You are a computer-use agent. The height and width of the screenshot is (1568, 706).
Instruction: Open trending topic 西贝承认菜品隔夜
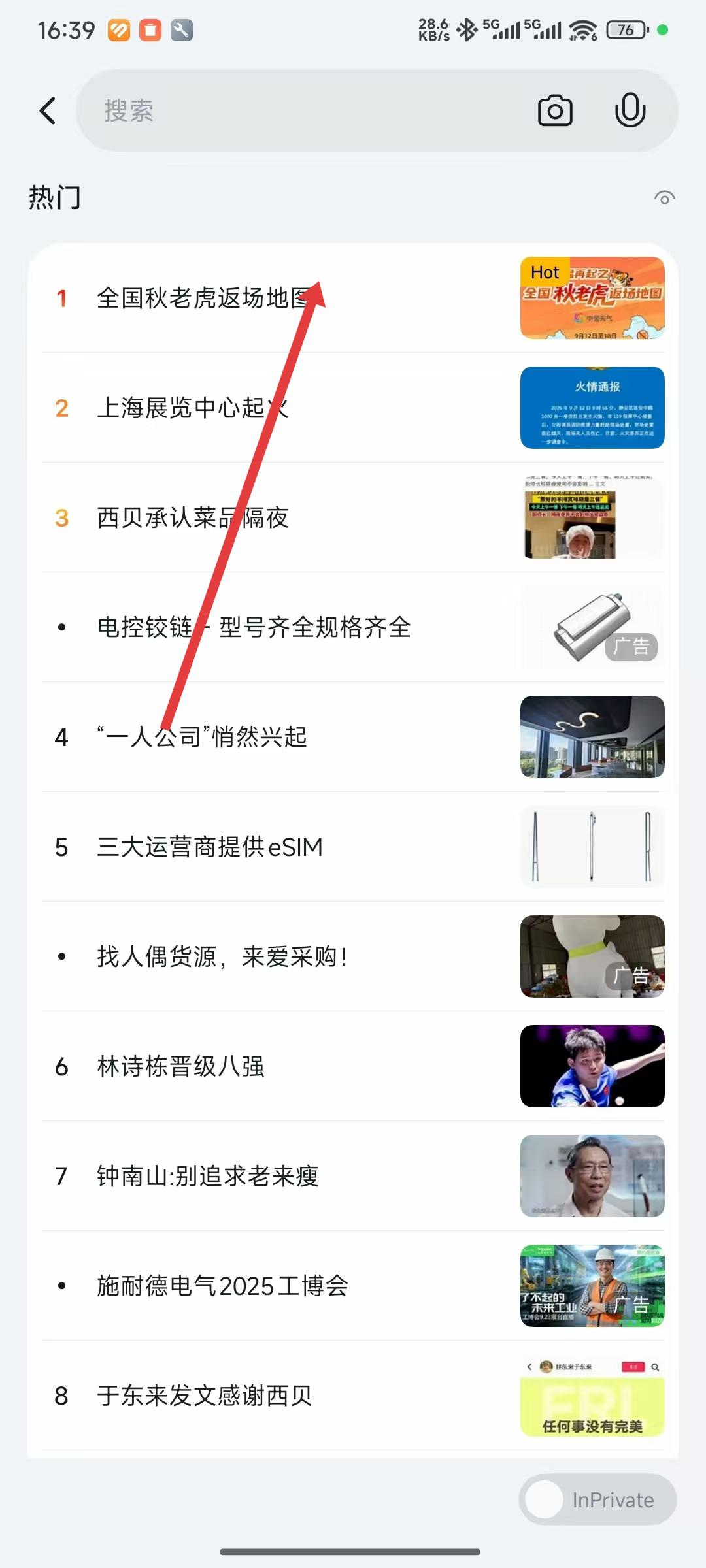[x=192, y=517]
